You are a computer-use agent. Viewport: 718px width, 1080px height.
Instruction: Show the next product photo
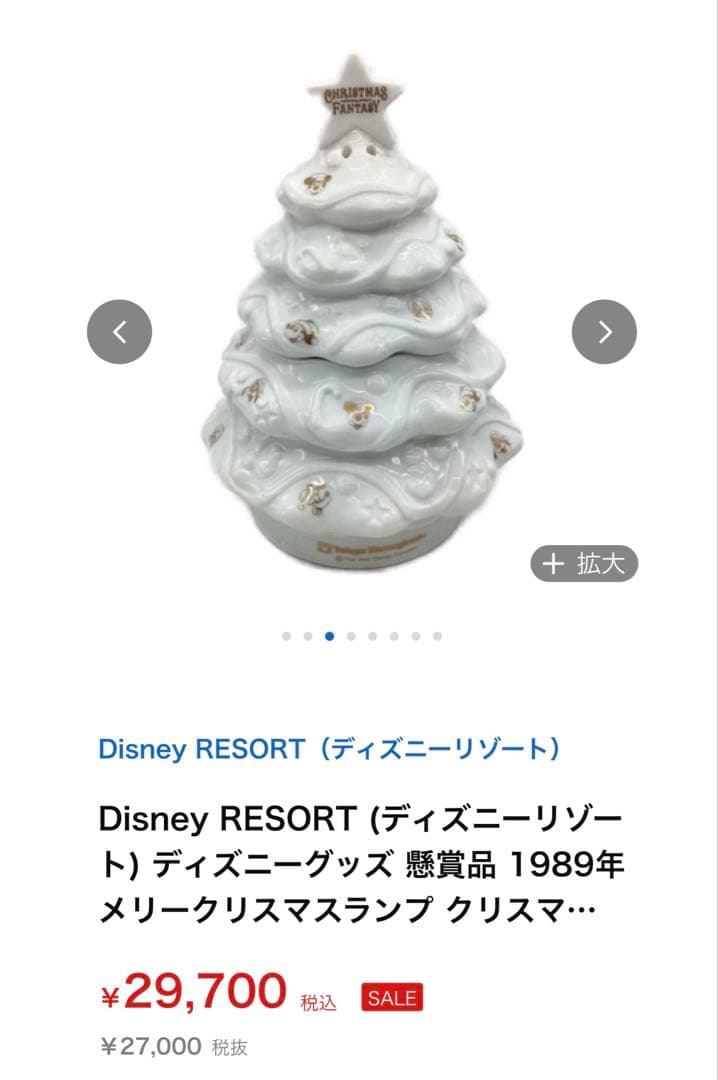click(x=604, y=332)
